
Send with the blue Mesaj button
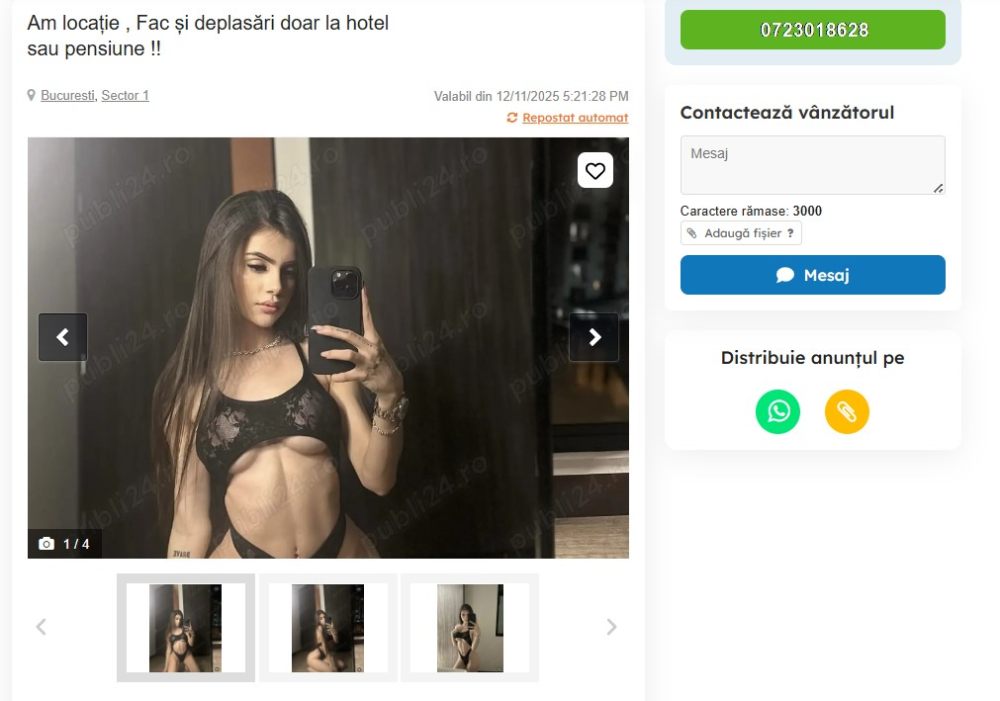pyautogui.click(x=812, y=275)
